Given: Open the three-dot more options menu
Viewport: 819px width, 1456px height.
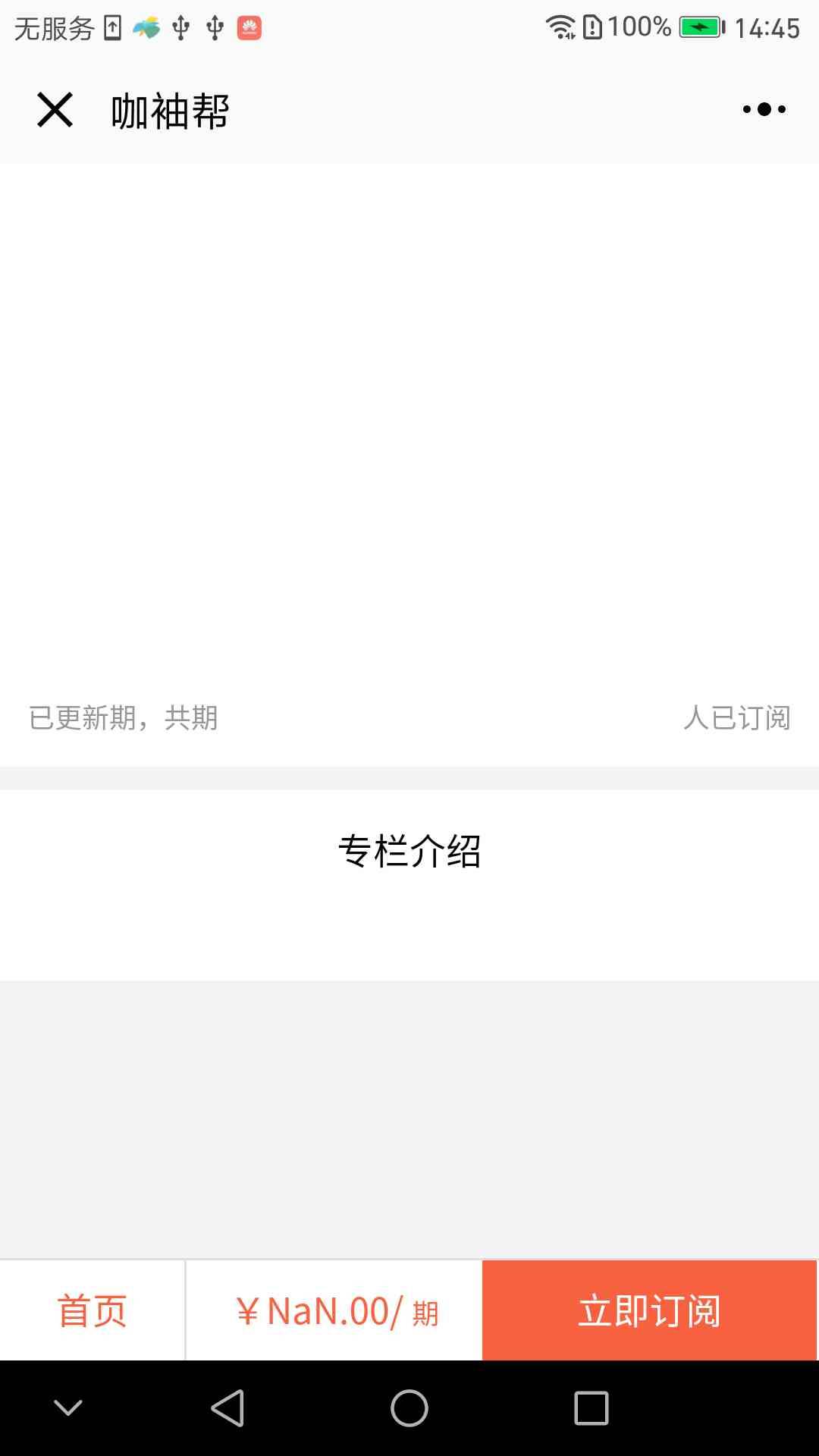Looking at the screenshot, I should [764, 110].
